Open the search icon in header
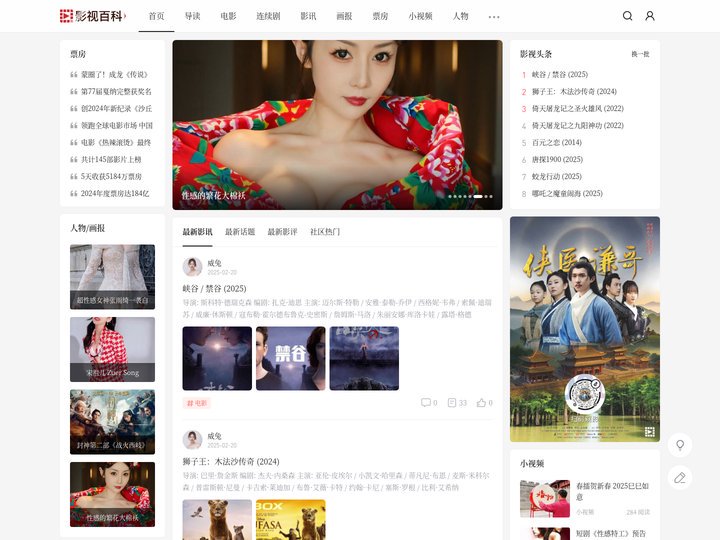The image size is (720, 540). (x=627, y=16)
